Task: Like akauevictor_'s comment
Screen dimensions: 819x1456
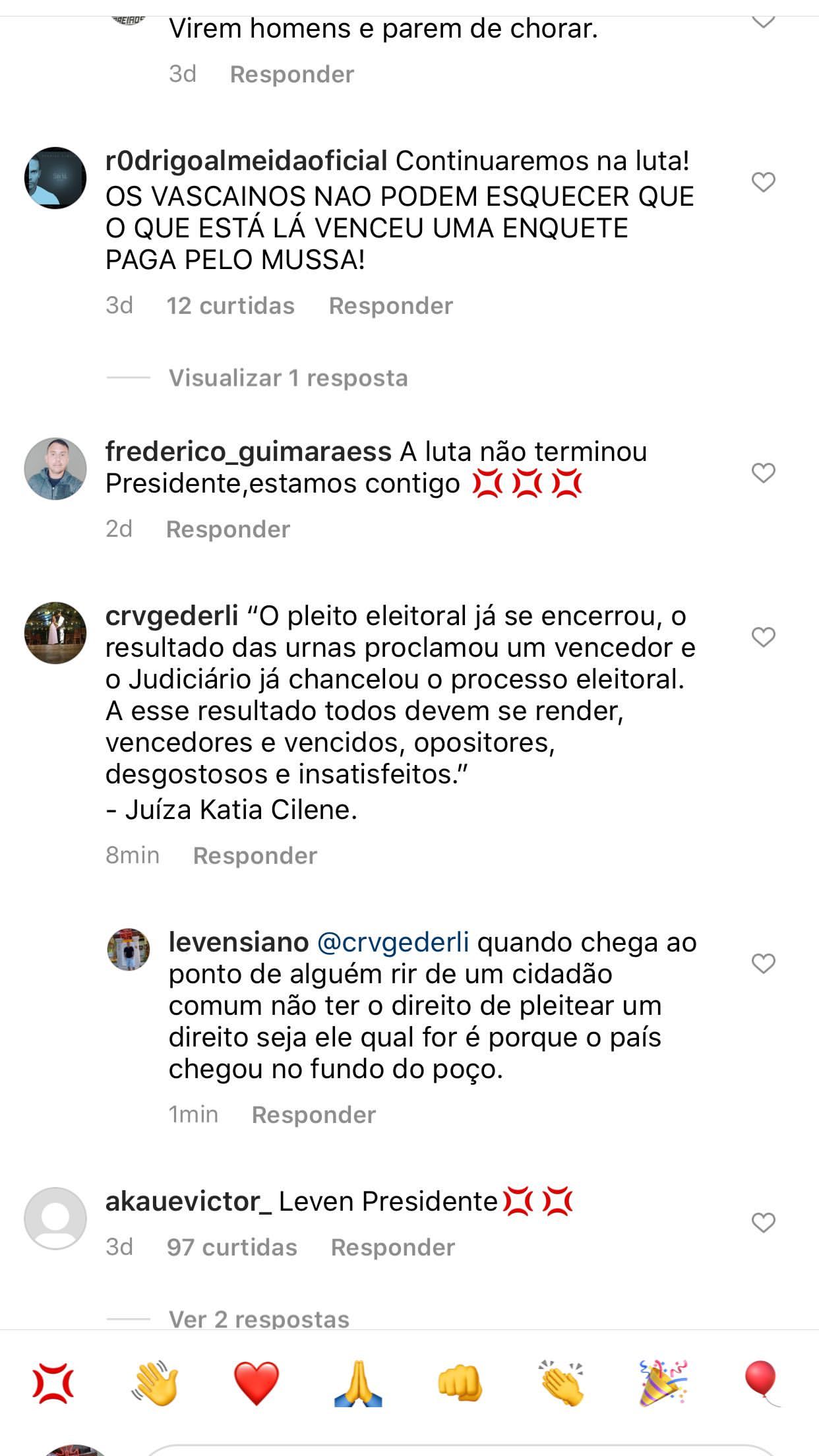Action: [763, 1223]
